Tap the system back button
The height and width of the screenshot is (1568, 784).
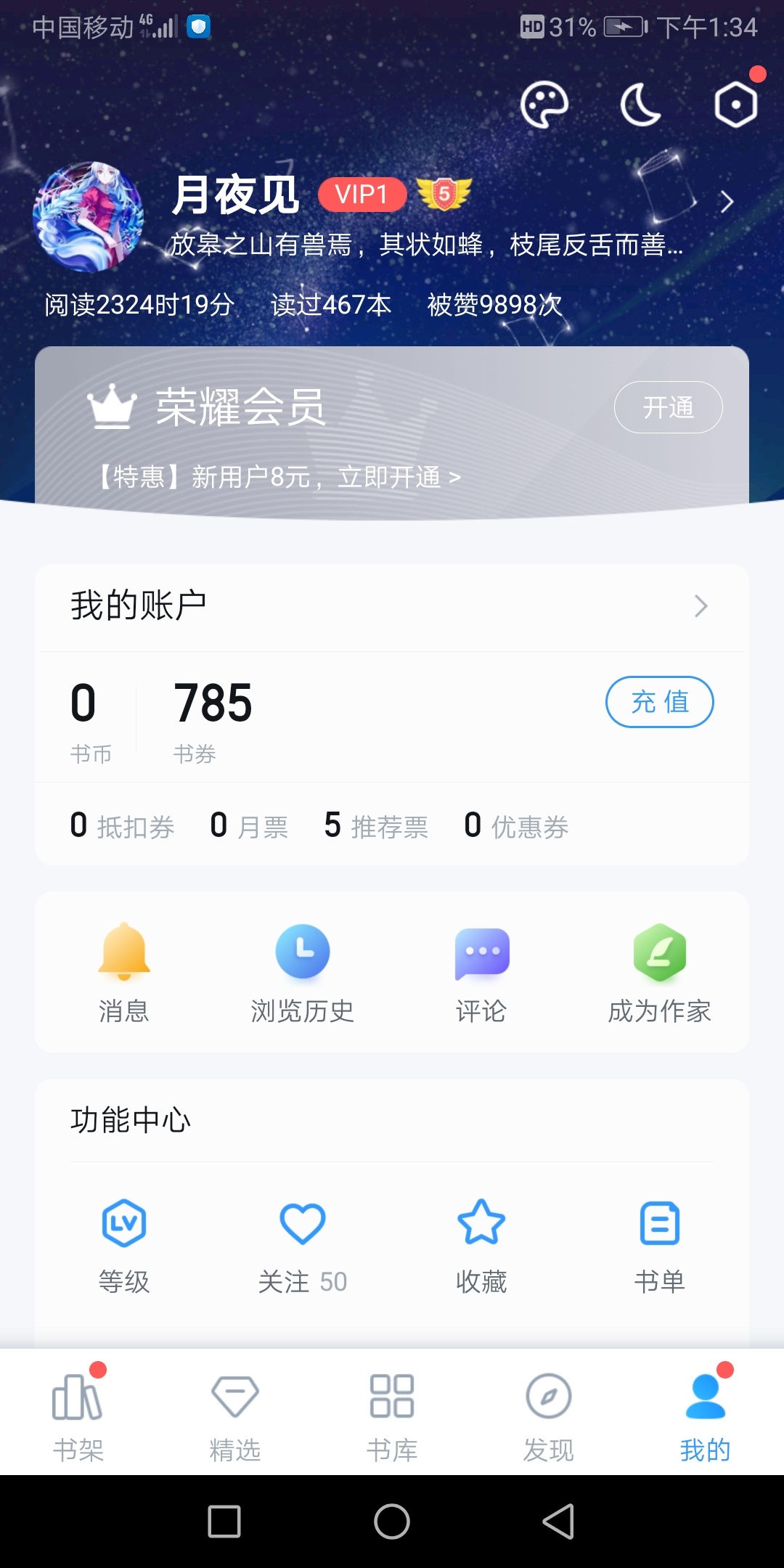click(558, 1522)
